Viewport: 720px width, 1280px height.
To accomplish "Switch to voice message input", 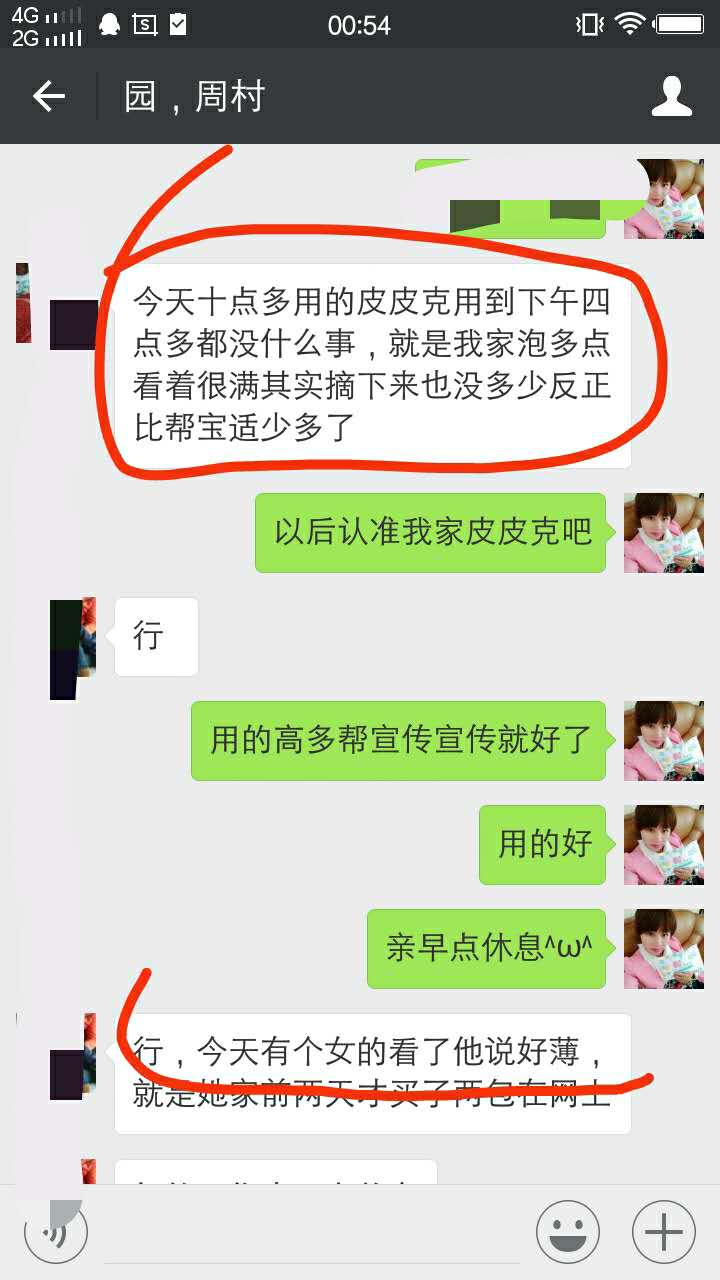I will 56,1232.
